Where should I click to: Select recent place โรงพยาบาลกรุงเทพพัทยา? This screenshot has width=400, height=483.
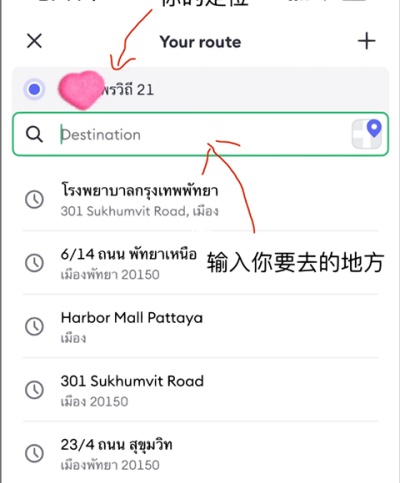200,199
